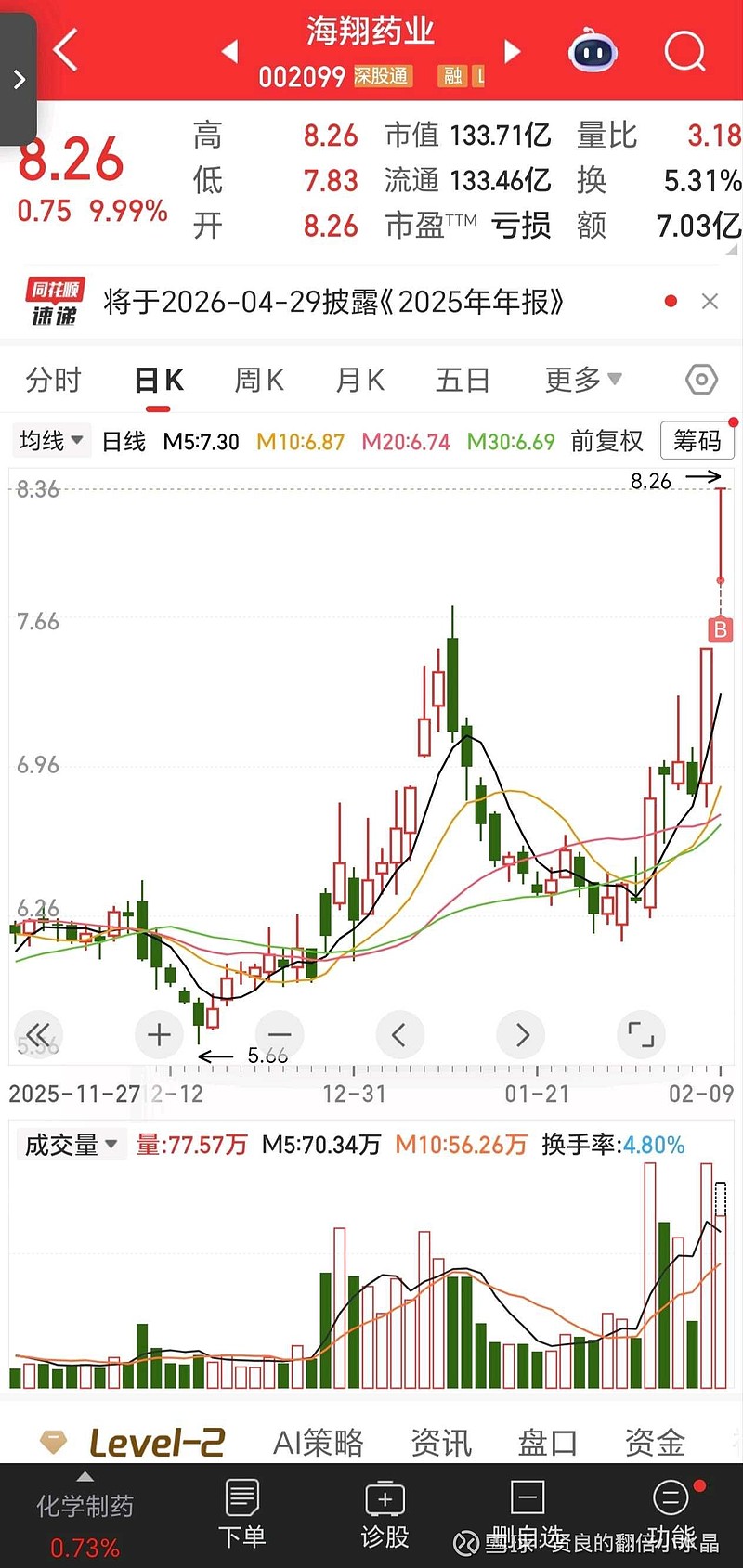This screenshot has height=1568, width=743.
Task: Enable the 筹码 chip distribution overlay
Action: pos(697,441)
